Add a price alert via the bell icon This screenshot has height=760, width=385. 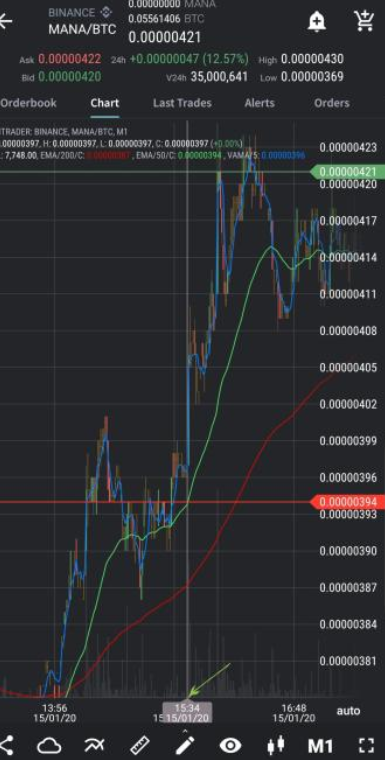click(317, 21)
